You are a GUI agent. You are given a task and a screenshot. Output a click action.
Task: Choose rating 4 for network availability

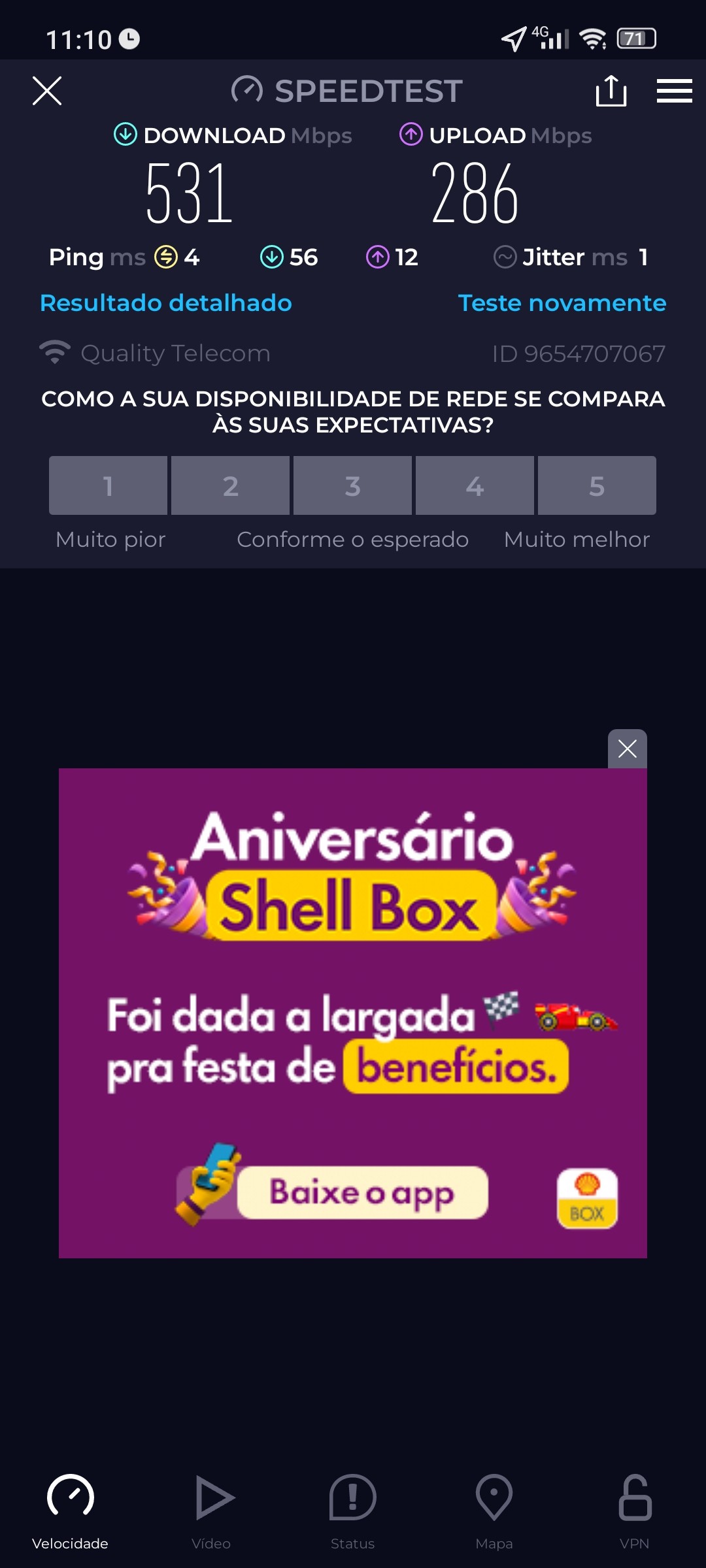pyautogui.click(x=475, y=485)
